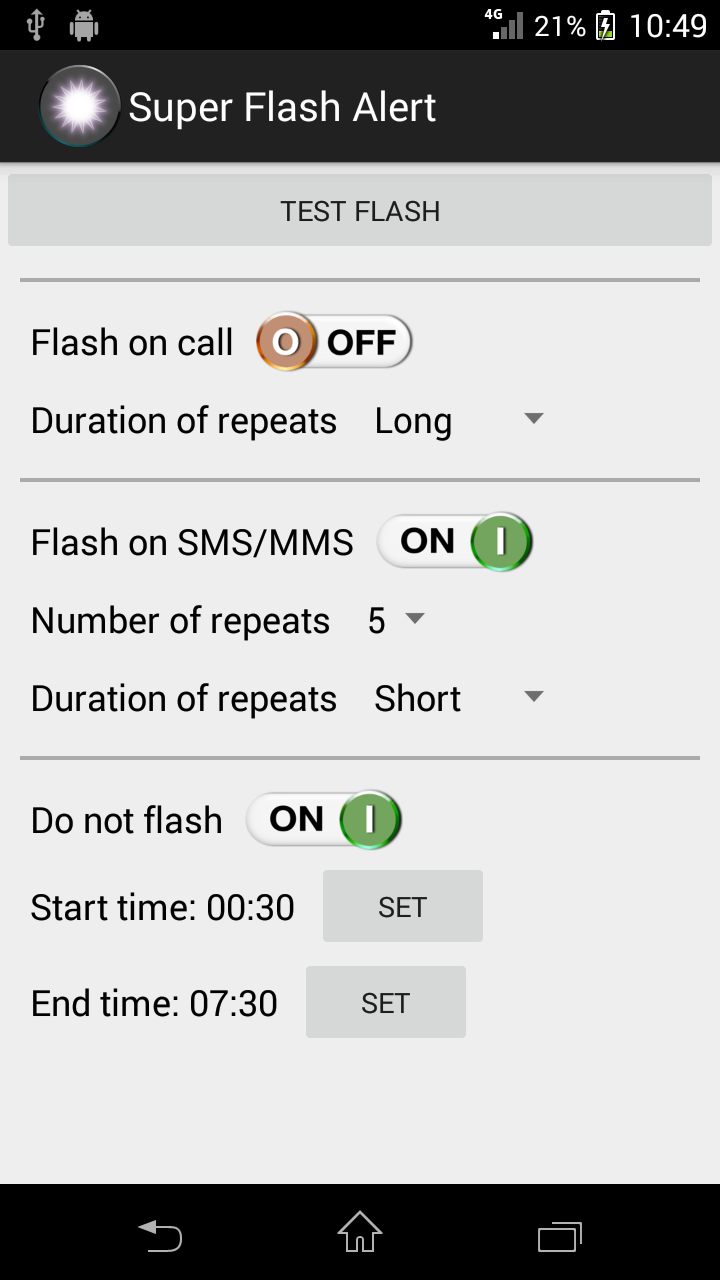Change SMS duration dropdown showing Short
Image resolution: width=720 pixels, height=1280 pixels.
click(x=458, y=699)
